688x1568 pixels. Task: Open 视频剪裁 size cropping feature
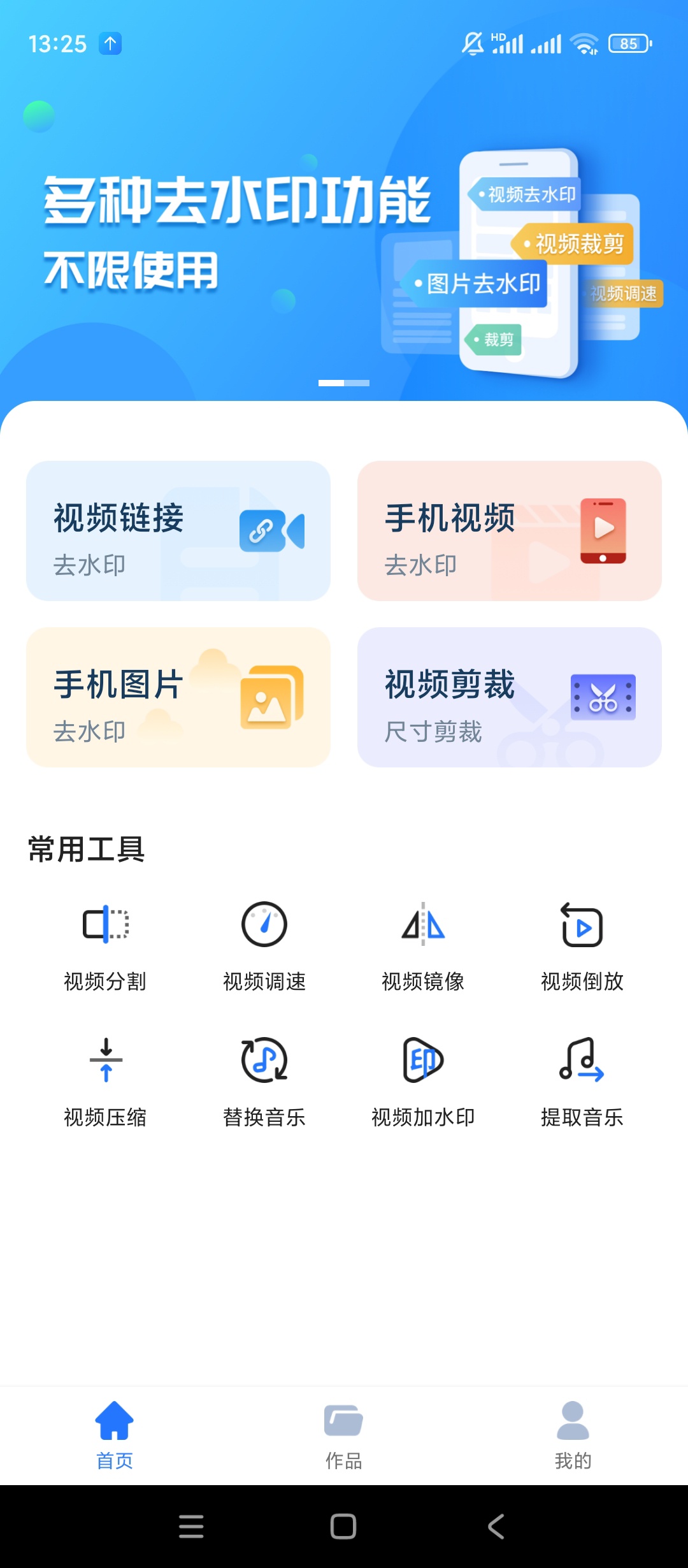click(510, 699)
